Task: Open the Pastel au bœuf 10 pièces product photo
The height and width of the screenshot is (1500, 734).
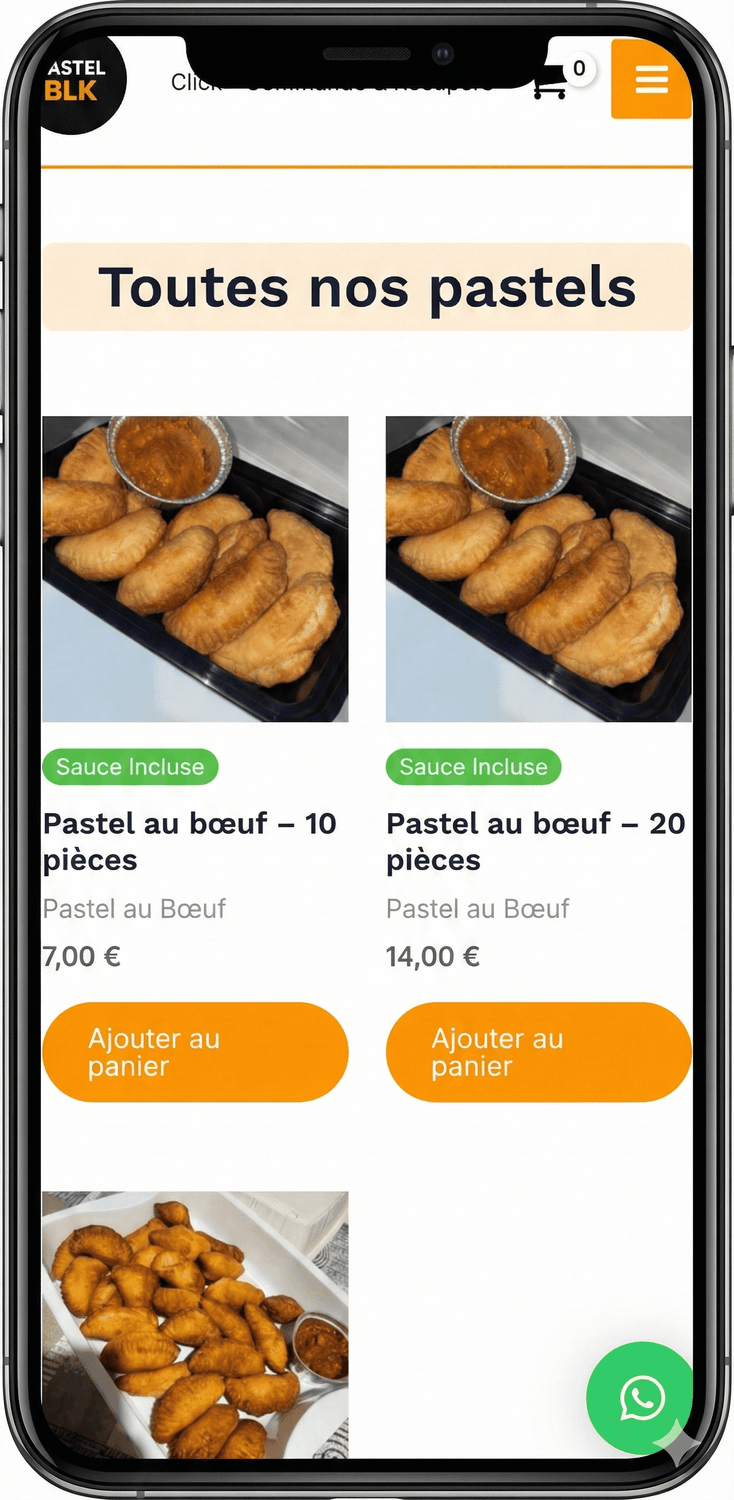Action: click(x=195, y=568)
